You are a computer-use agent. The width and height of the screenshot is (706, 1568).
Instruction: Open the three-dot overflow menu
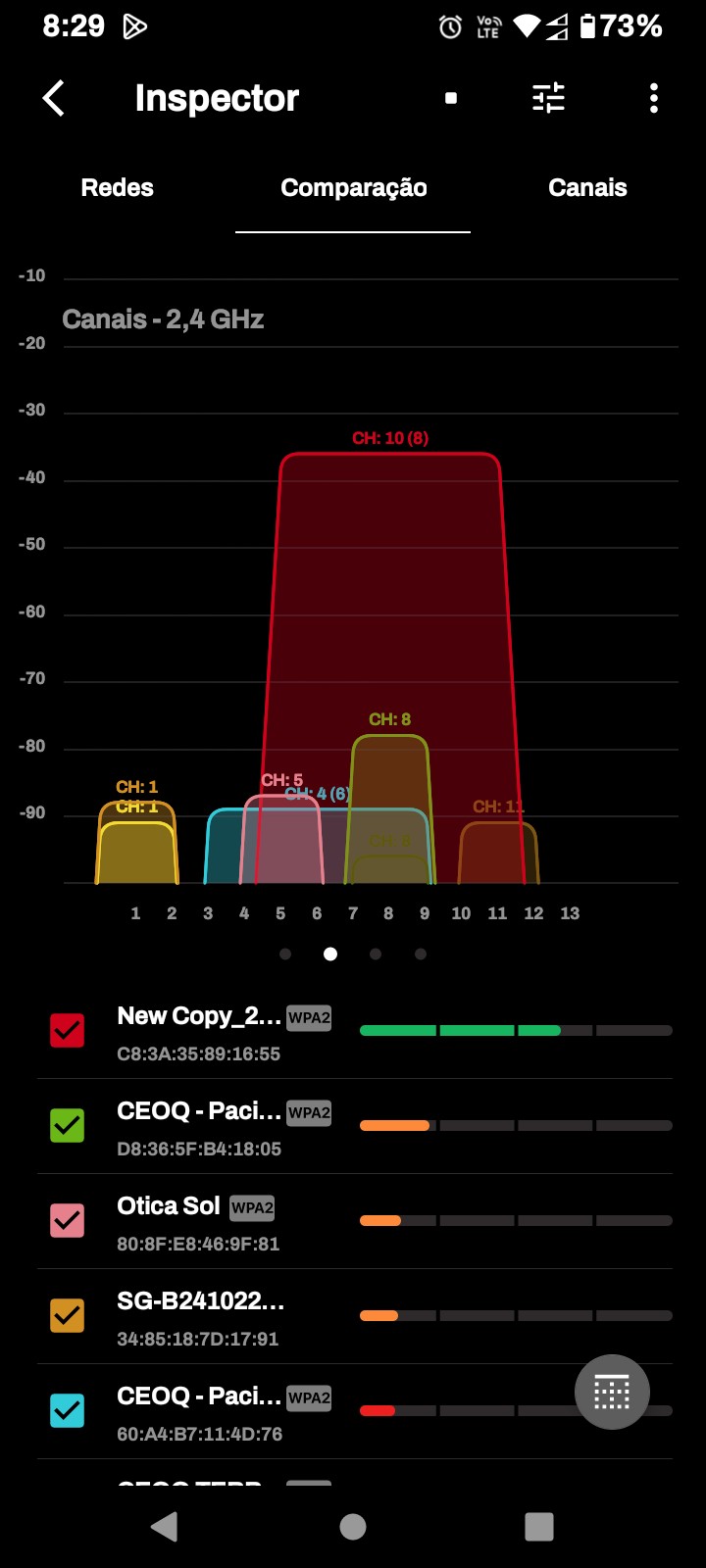654,98
